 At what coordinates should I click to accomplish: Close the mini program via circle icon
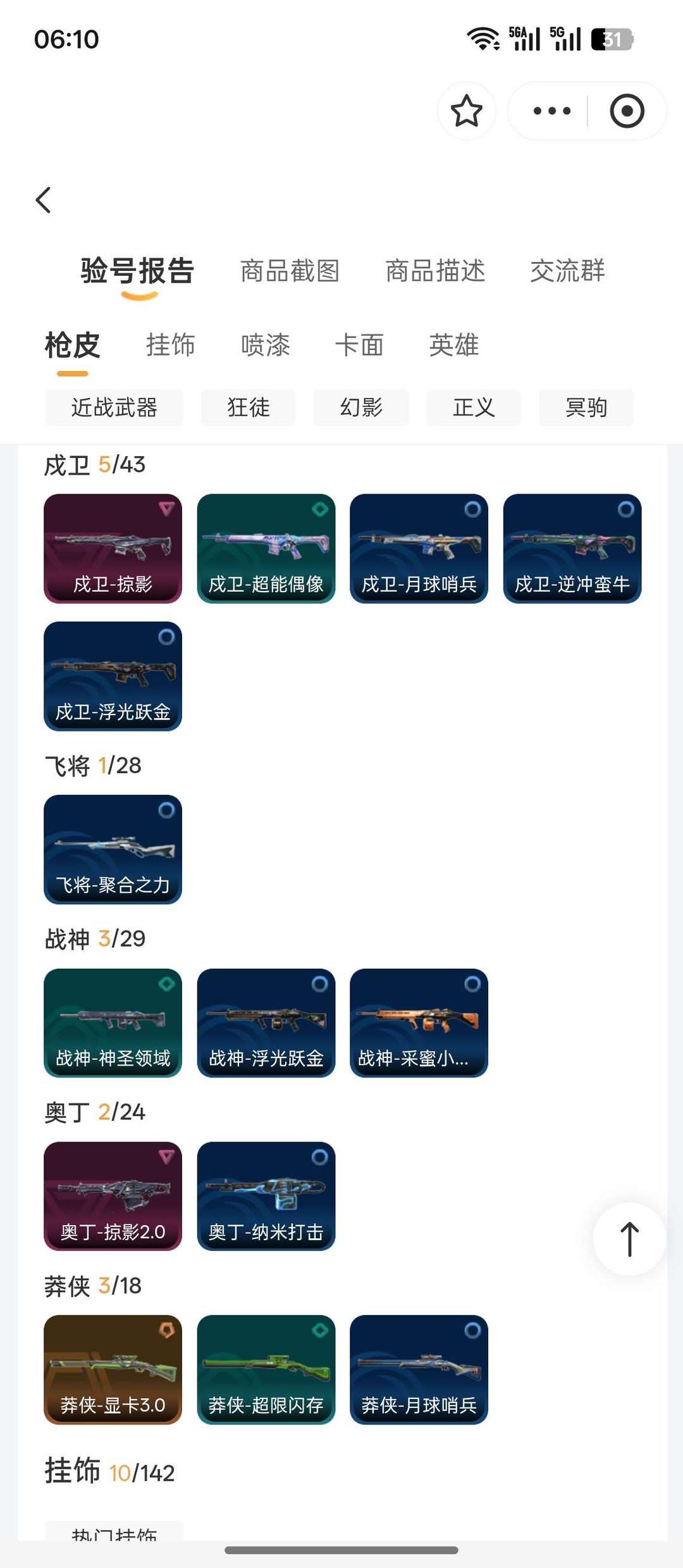click(626, 111)
